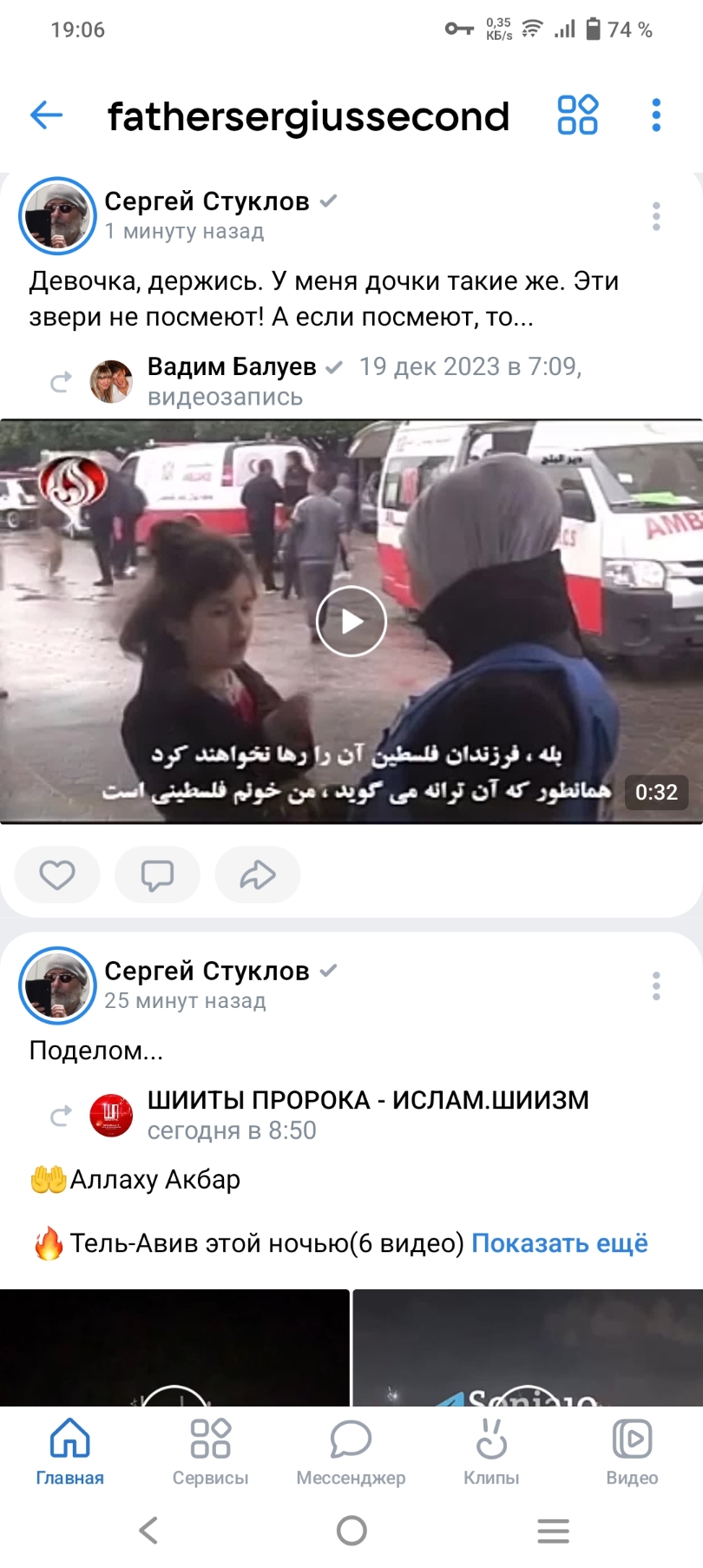The height and width of the screenshot is (1568, 703).
Task: Open Вадим Балуев's original repost
Action: pos(231,367)
